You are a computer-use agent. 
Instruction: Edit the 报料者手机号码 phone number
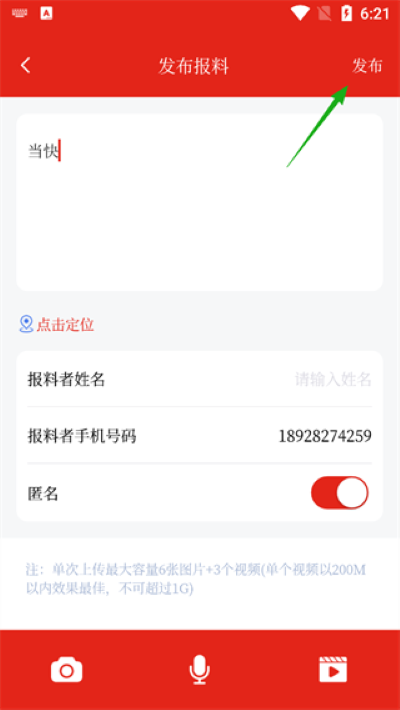click(325, 436)
